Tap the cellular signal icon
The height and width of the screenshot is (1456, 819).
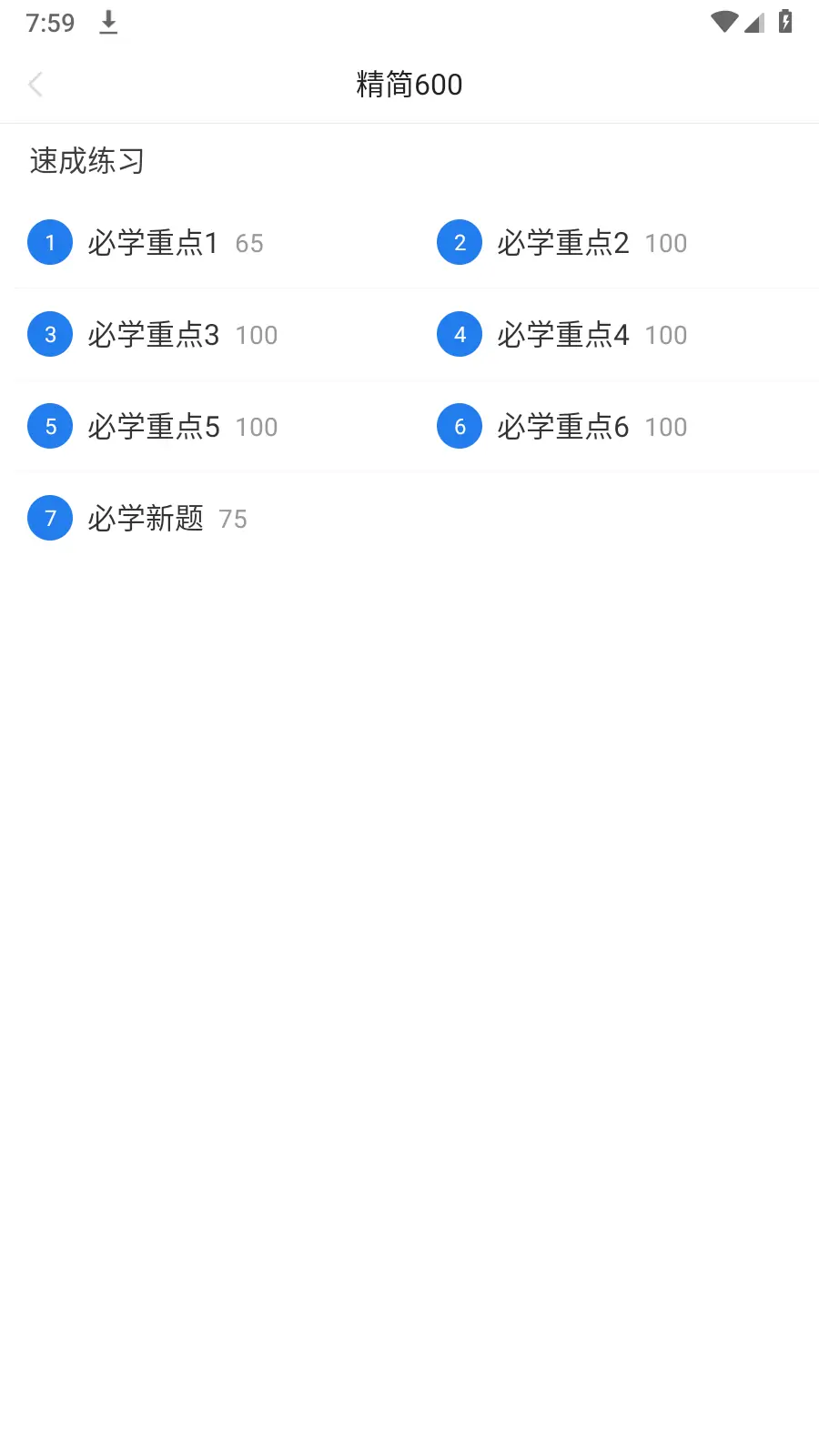coord(754,24)
